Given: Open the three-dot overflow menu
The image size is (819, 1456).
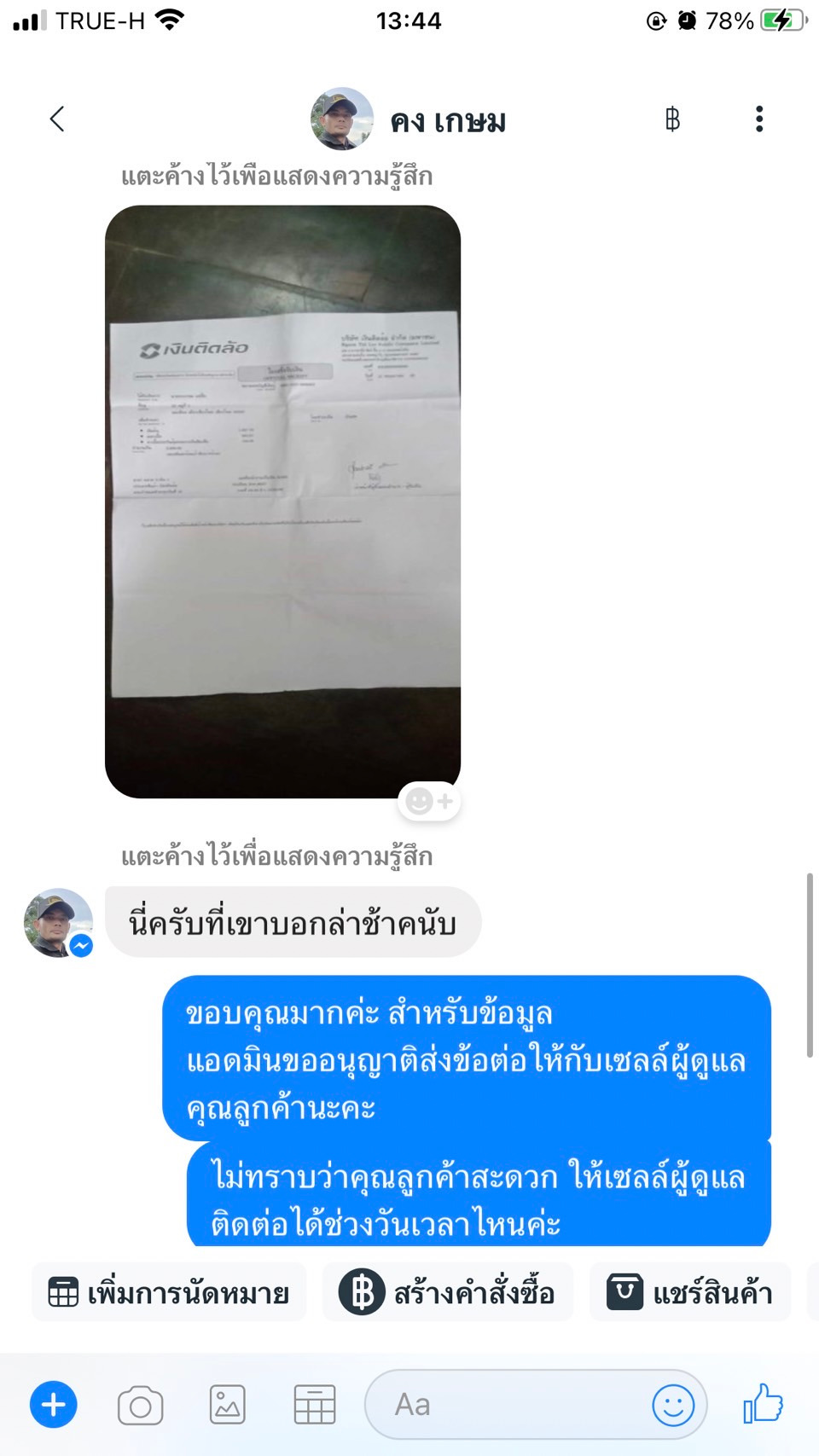Looking at the screenshot, I should (758, 119).
